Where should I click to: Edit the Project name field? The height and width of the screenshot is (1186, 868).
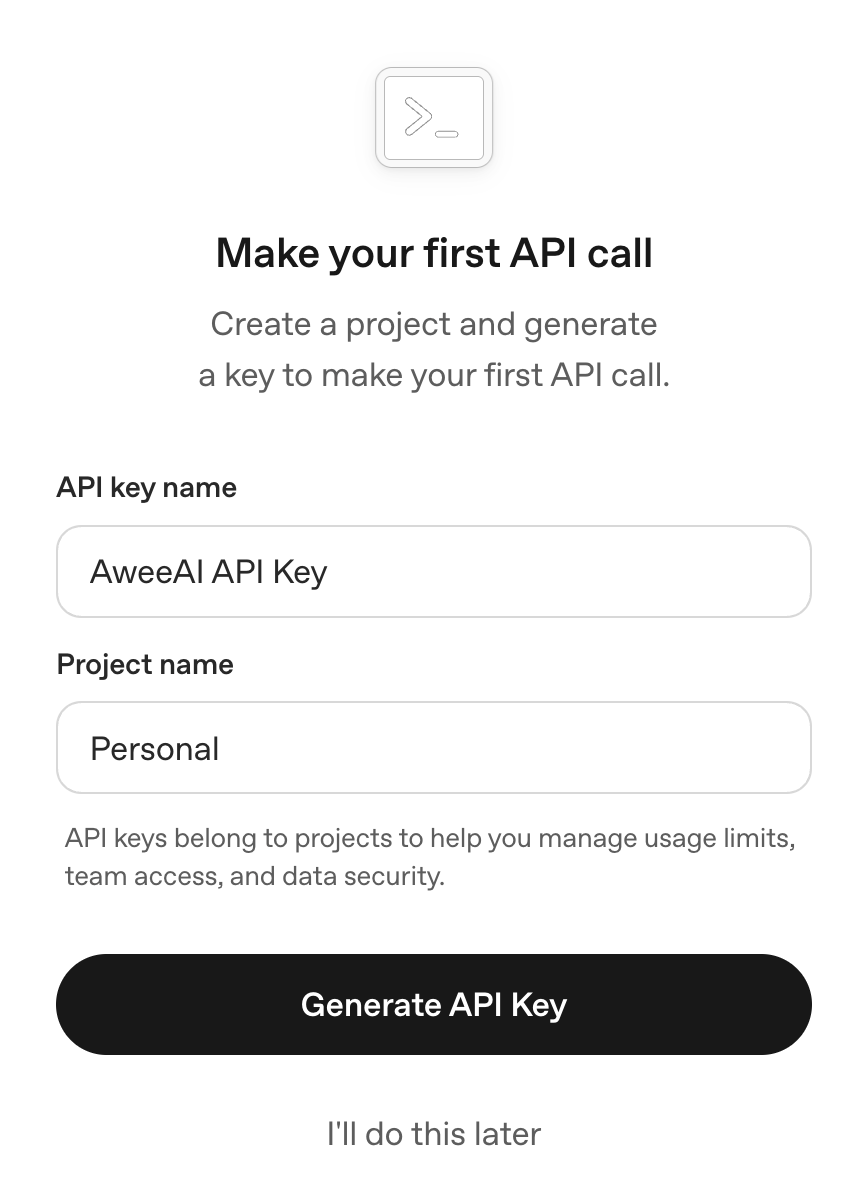point(433,748)
